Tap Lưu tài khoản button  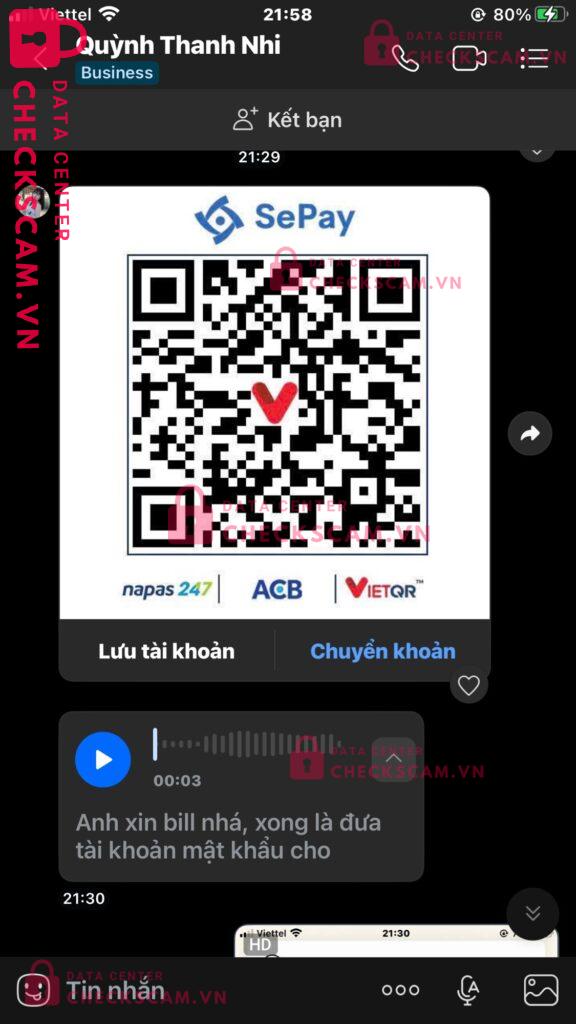pos(167,651)
